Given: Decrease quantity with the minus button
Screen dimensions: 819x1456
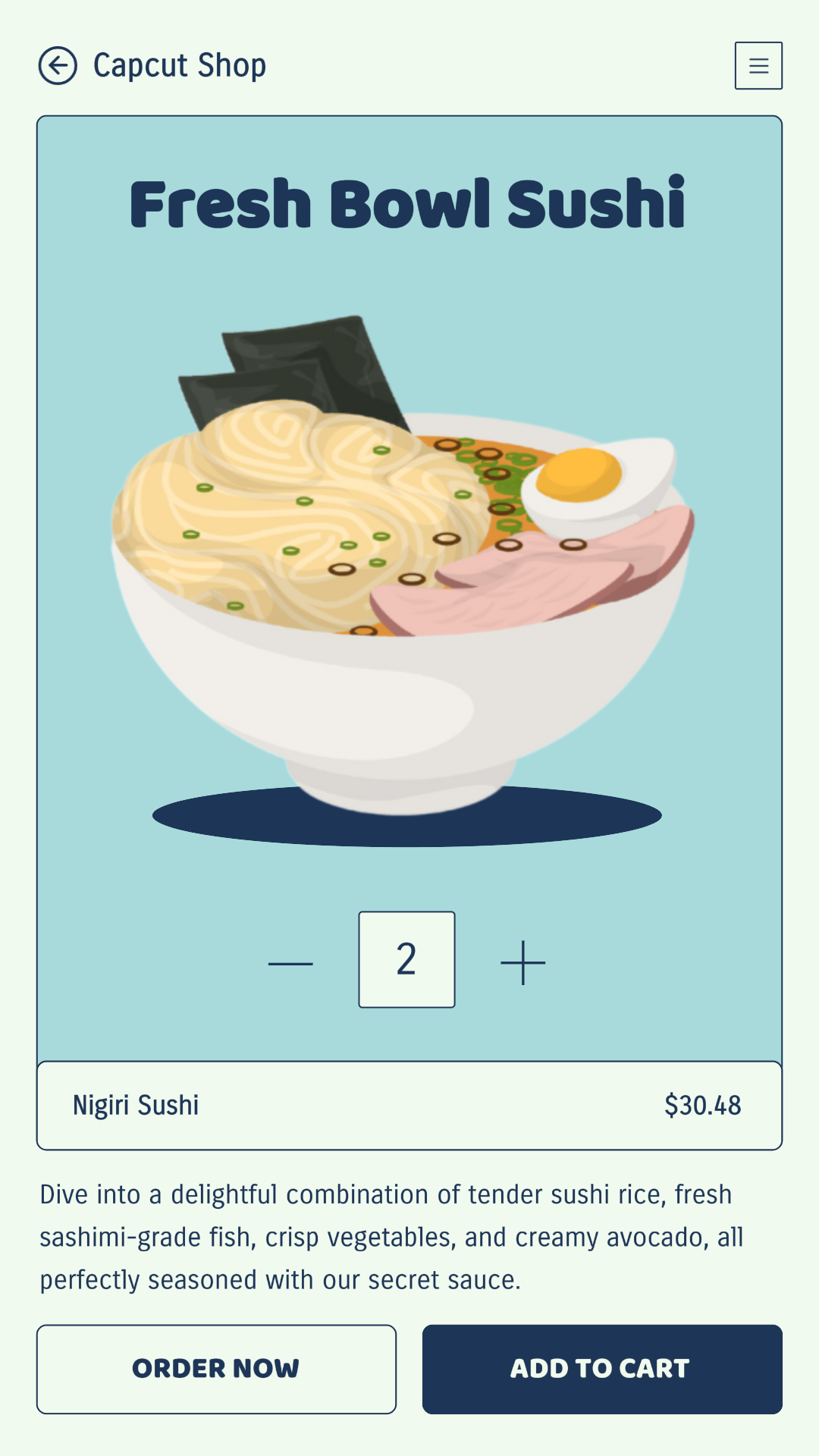Looking at the screenshot, I should pos(290,963).
